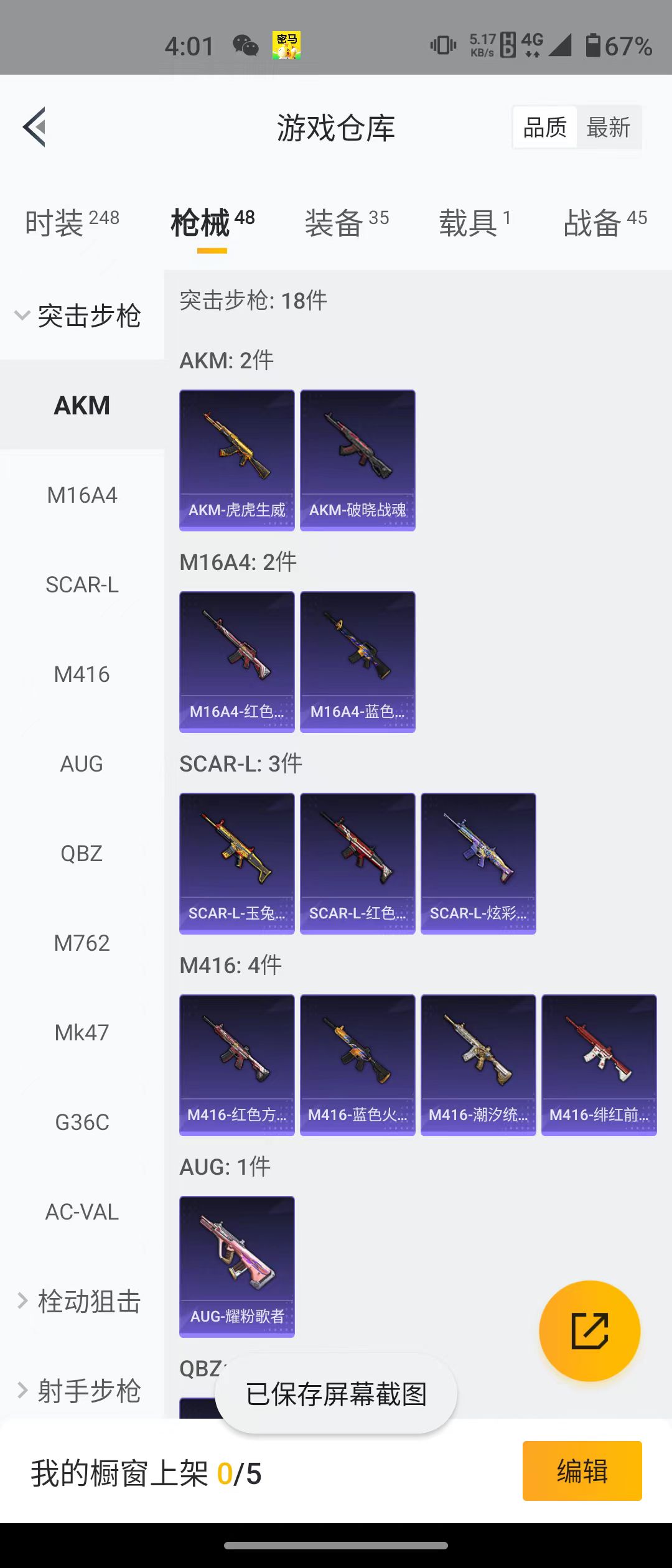672x1568 pixels.
Task: Select M416 in the sidebar
Action: click(82, 674)
